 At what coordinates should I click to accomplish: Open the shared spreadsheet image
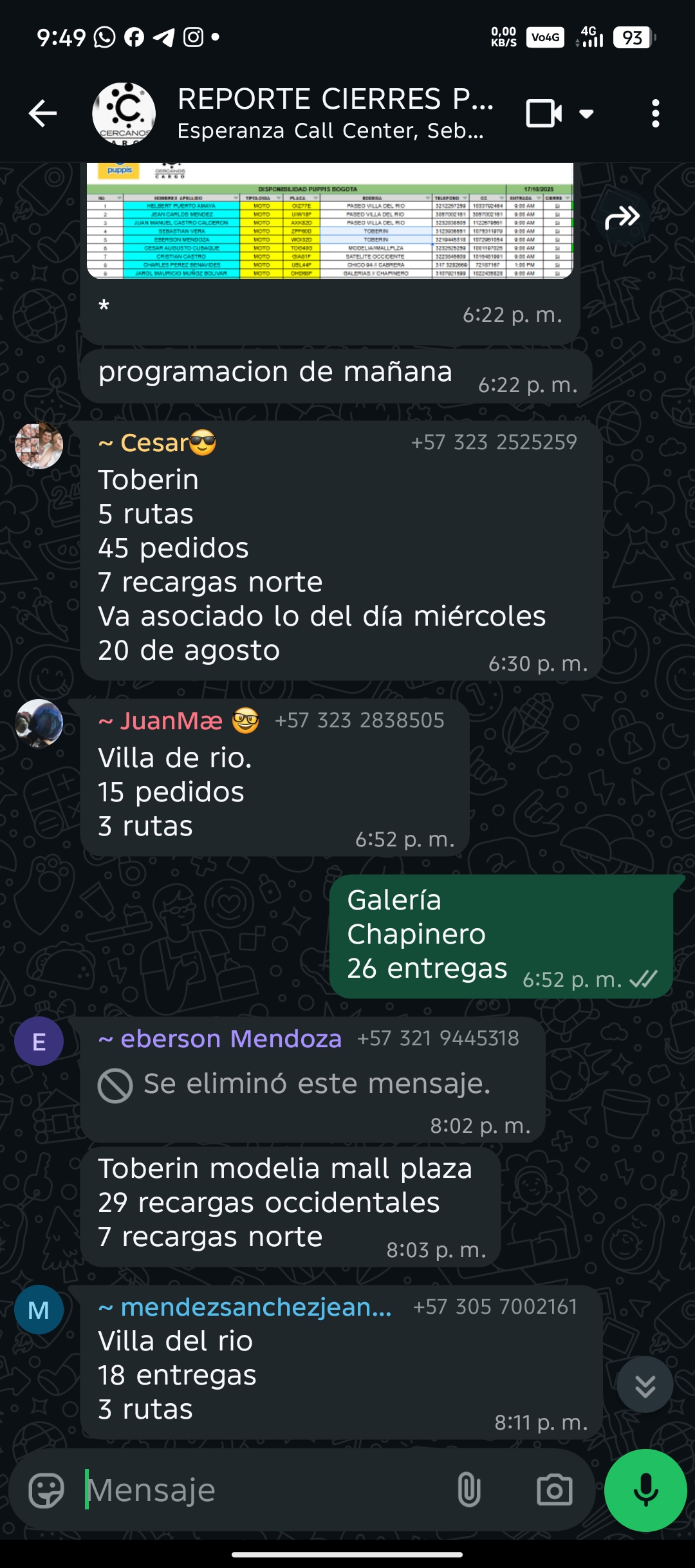pos(329,221)
